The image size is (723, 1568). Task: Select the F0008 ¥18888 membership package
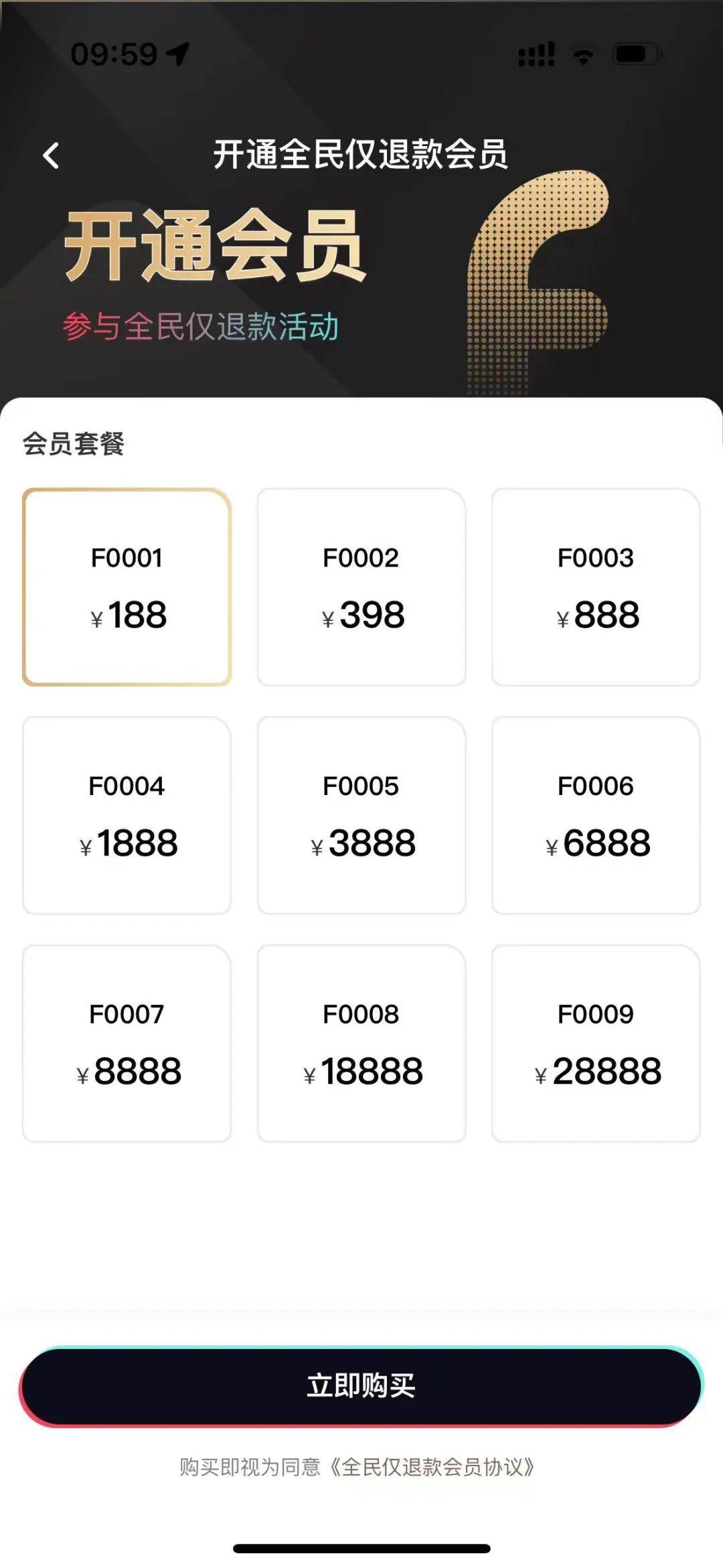pos(361,1045)
